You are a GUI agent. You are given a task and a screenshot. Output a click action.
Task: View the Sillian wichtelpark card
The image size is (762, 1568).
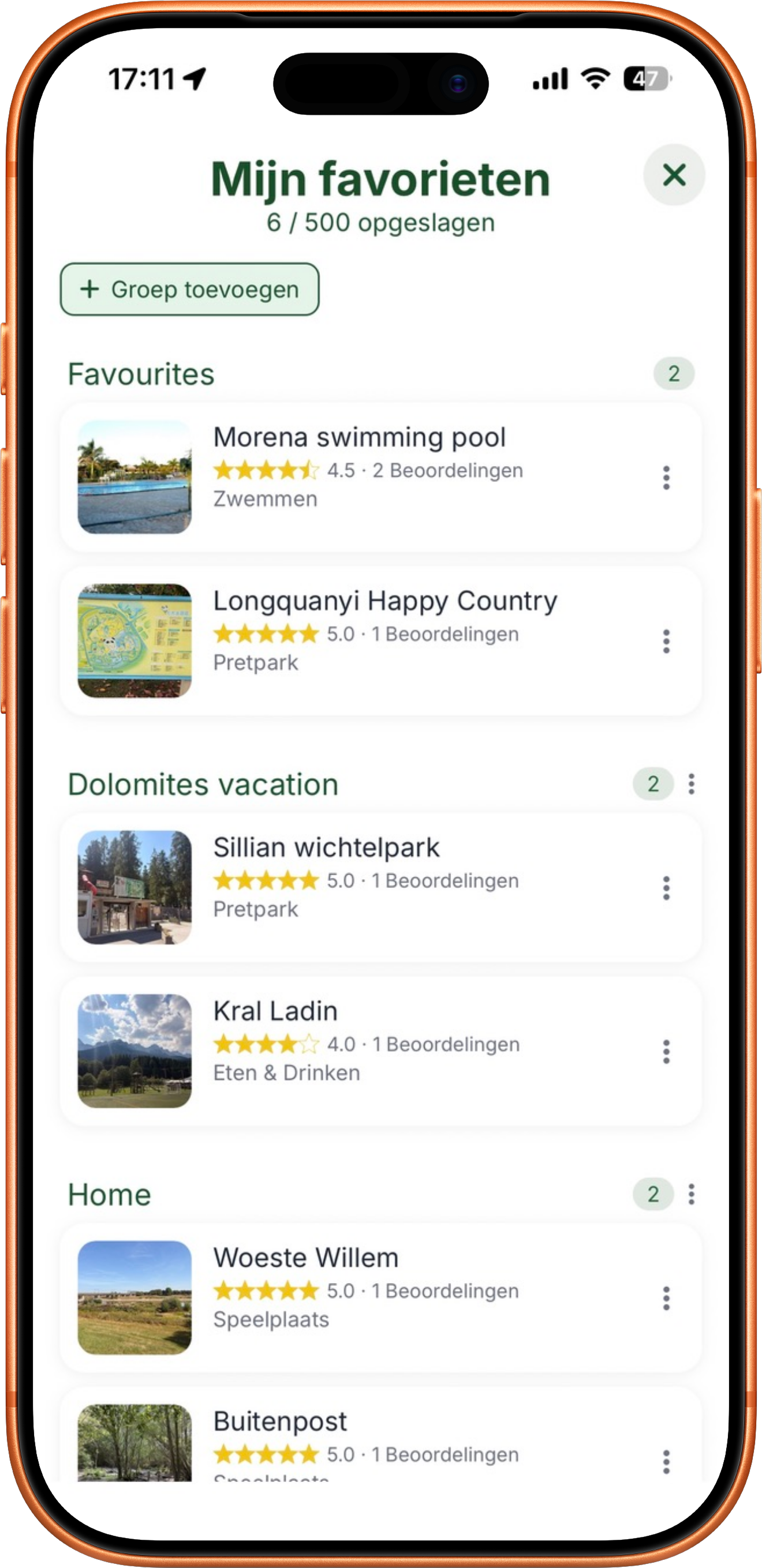pos(380,887)
